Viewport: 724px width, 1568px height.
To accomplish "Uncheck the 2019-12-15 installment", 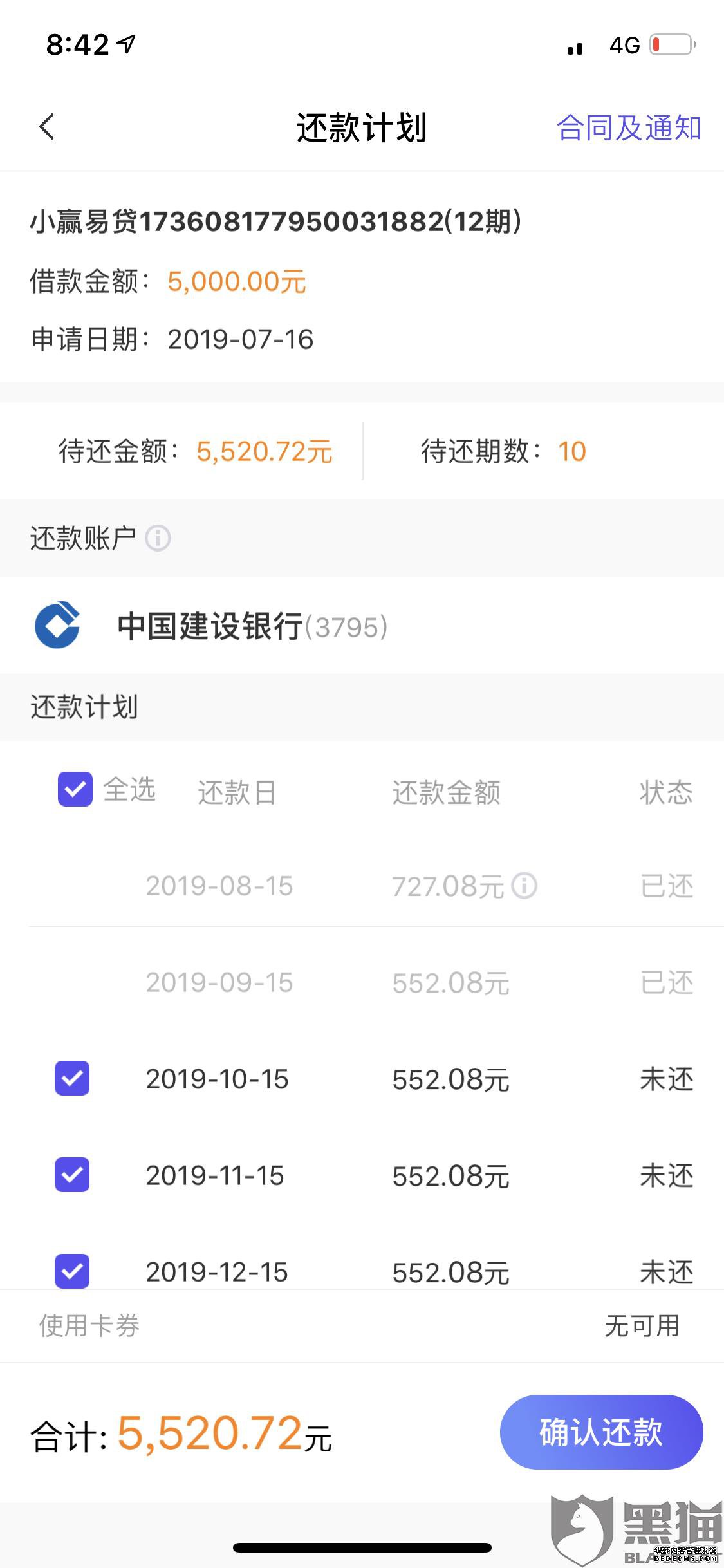I will pos(72,1270).
